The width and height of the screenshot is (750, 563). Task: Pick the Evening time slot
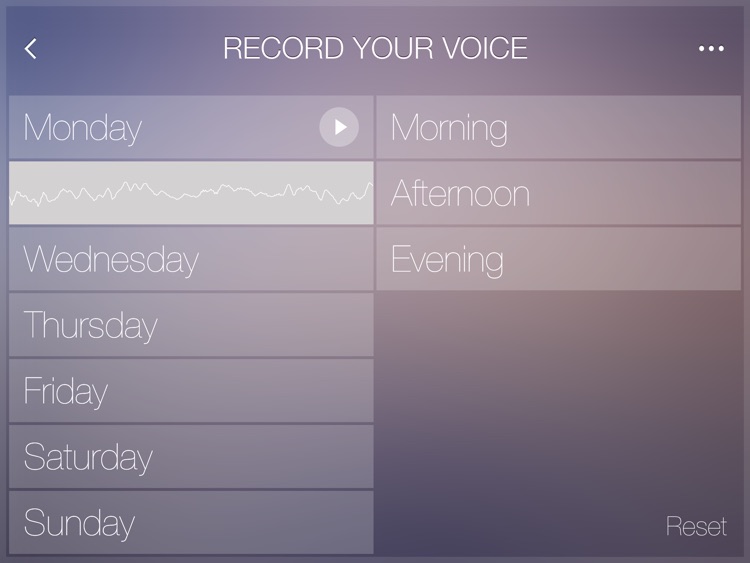pos(558,259)
